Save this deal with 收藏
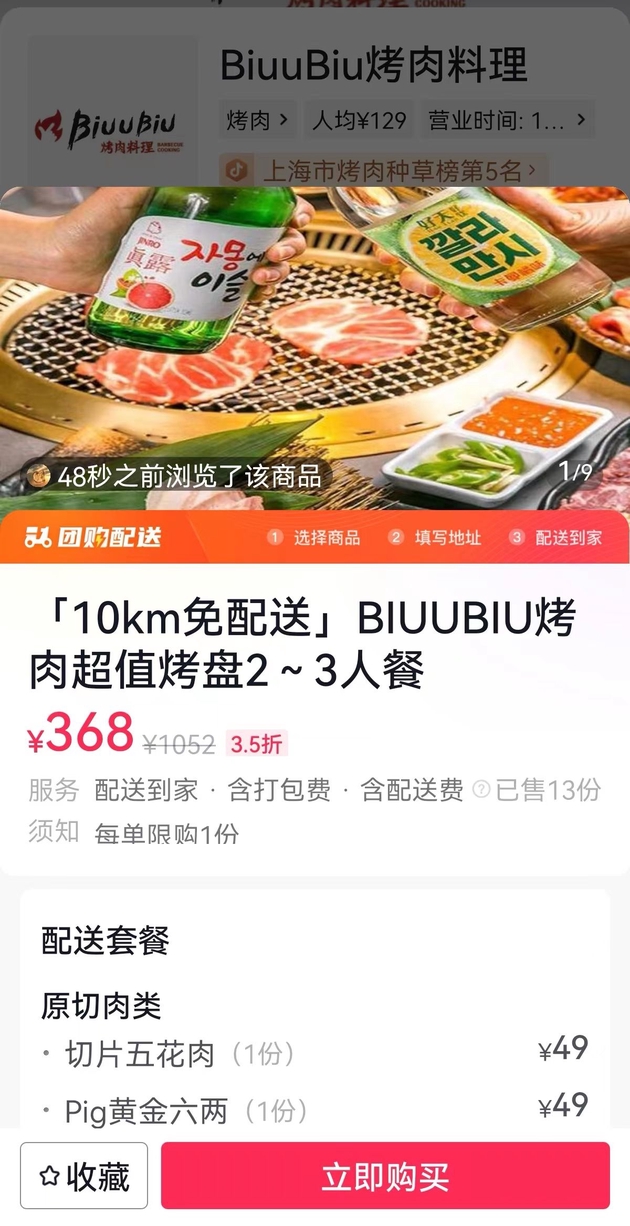The width and height of the screenshot is (630, 1226). 84,1176
